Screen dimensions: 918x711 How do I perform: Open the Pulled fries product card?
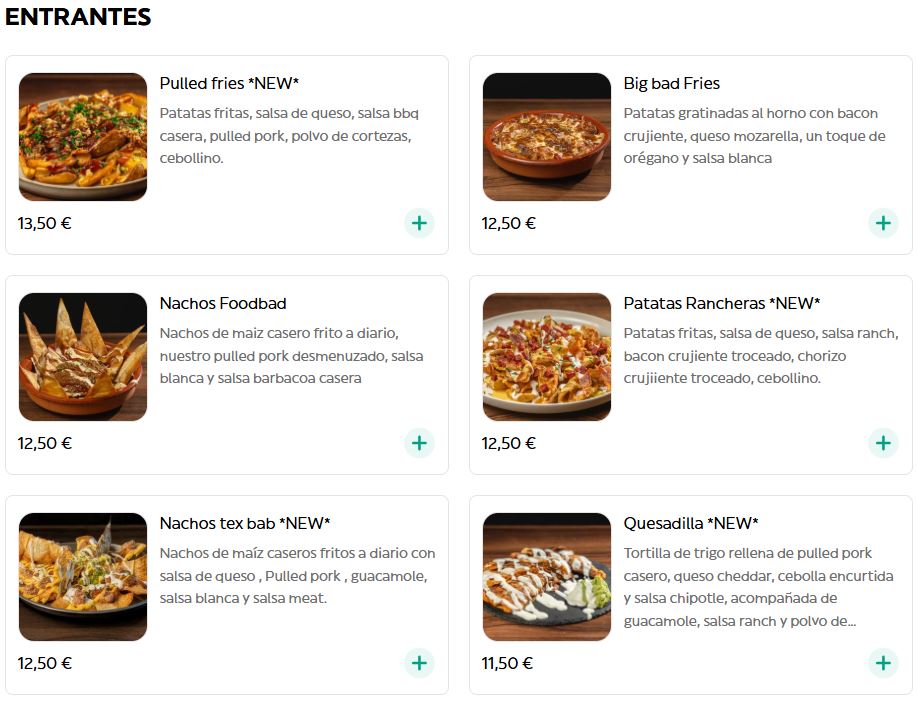229,84
